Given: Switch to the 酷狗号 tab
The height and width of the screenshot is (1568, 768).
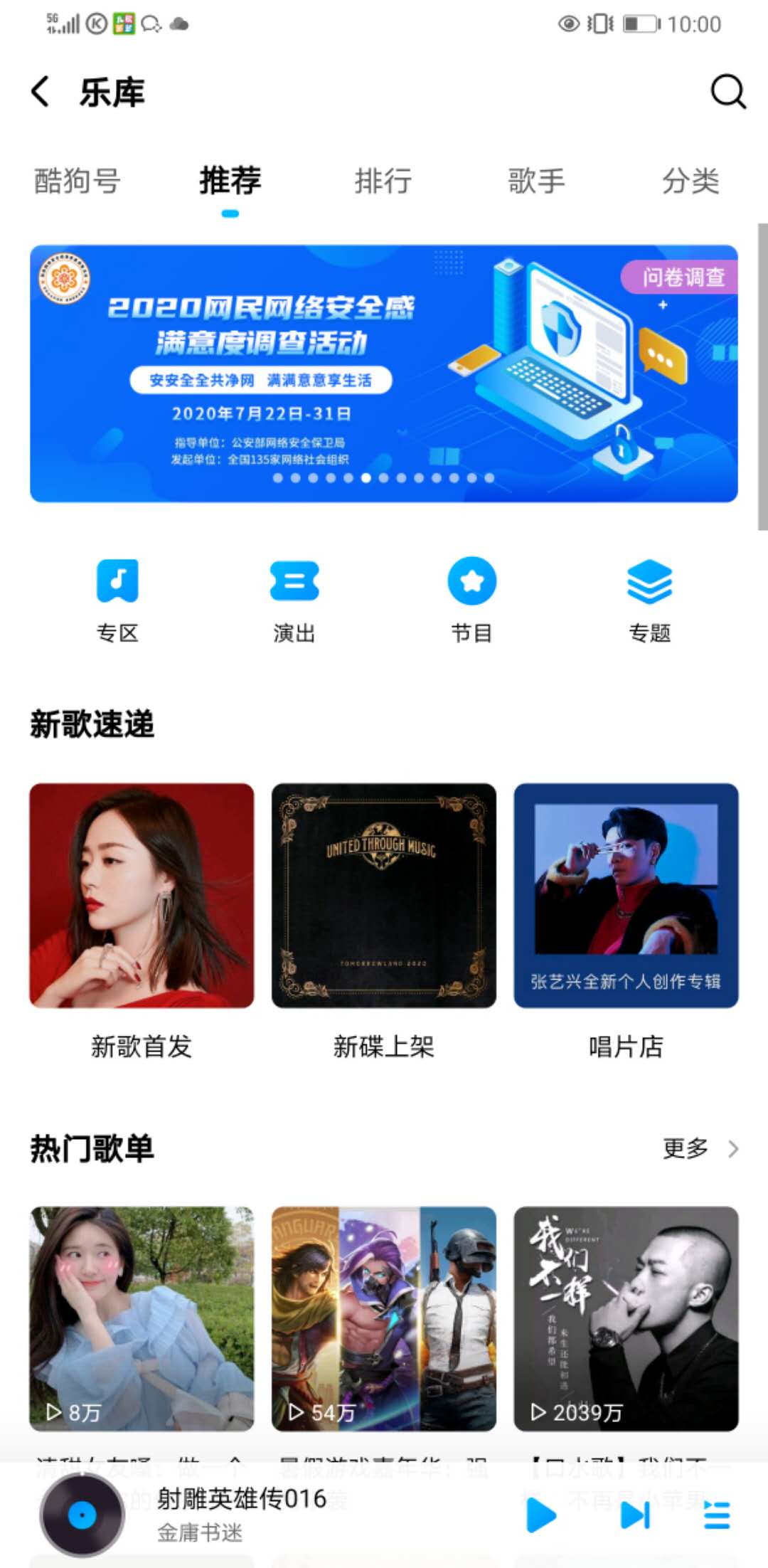Looking at the screenshot, I should pos(77,181).
